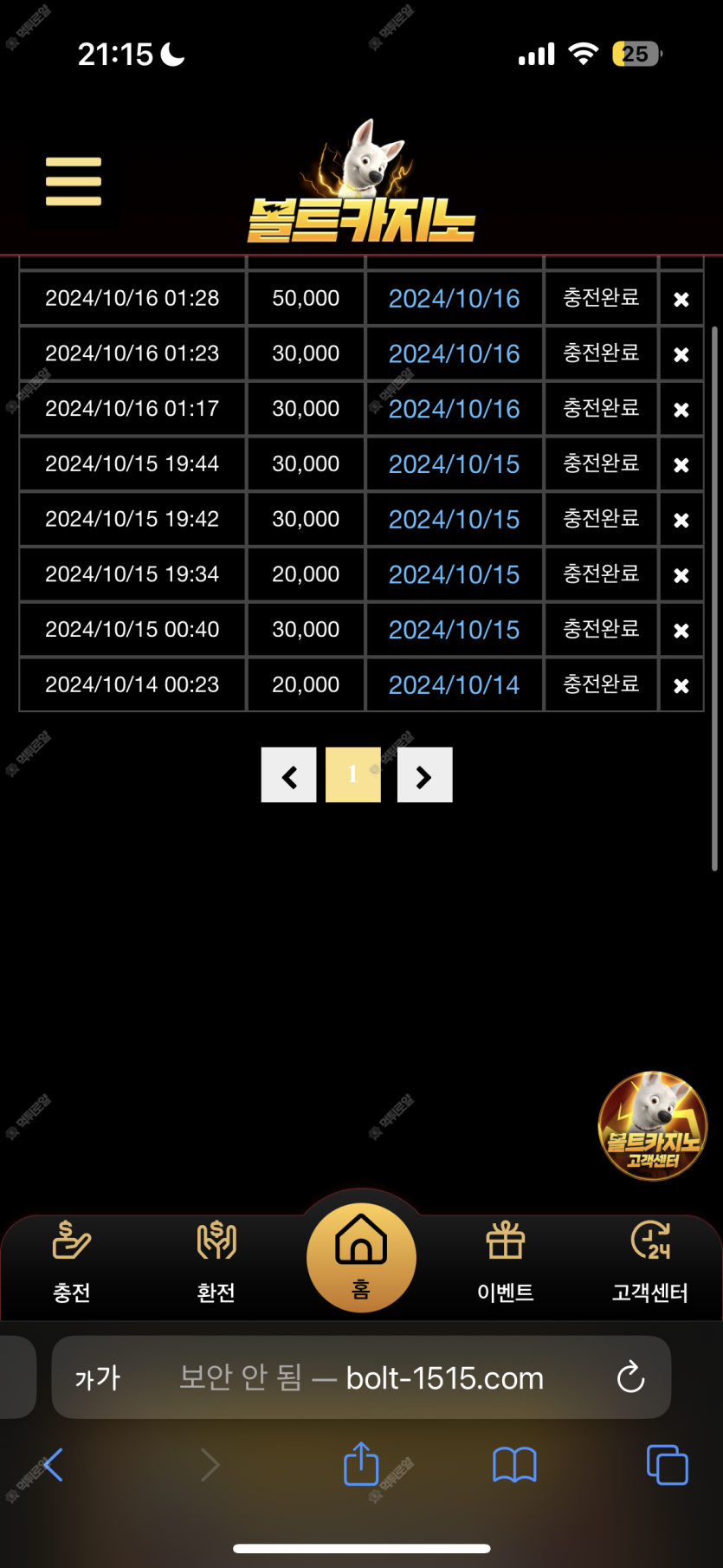Screen dimensions: 723x1568
Task: Delete the 2024/10/14 00:23 row
Action: [681, 685]
